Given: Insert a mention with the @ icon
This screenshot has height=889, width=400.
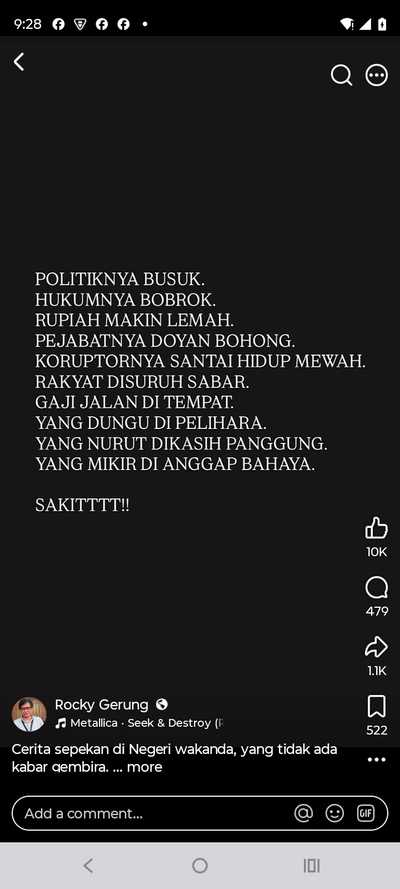Looking at the screenshot, I should pos(304,814).
